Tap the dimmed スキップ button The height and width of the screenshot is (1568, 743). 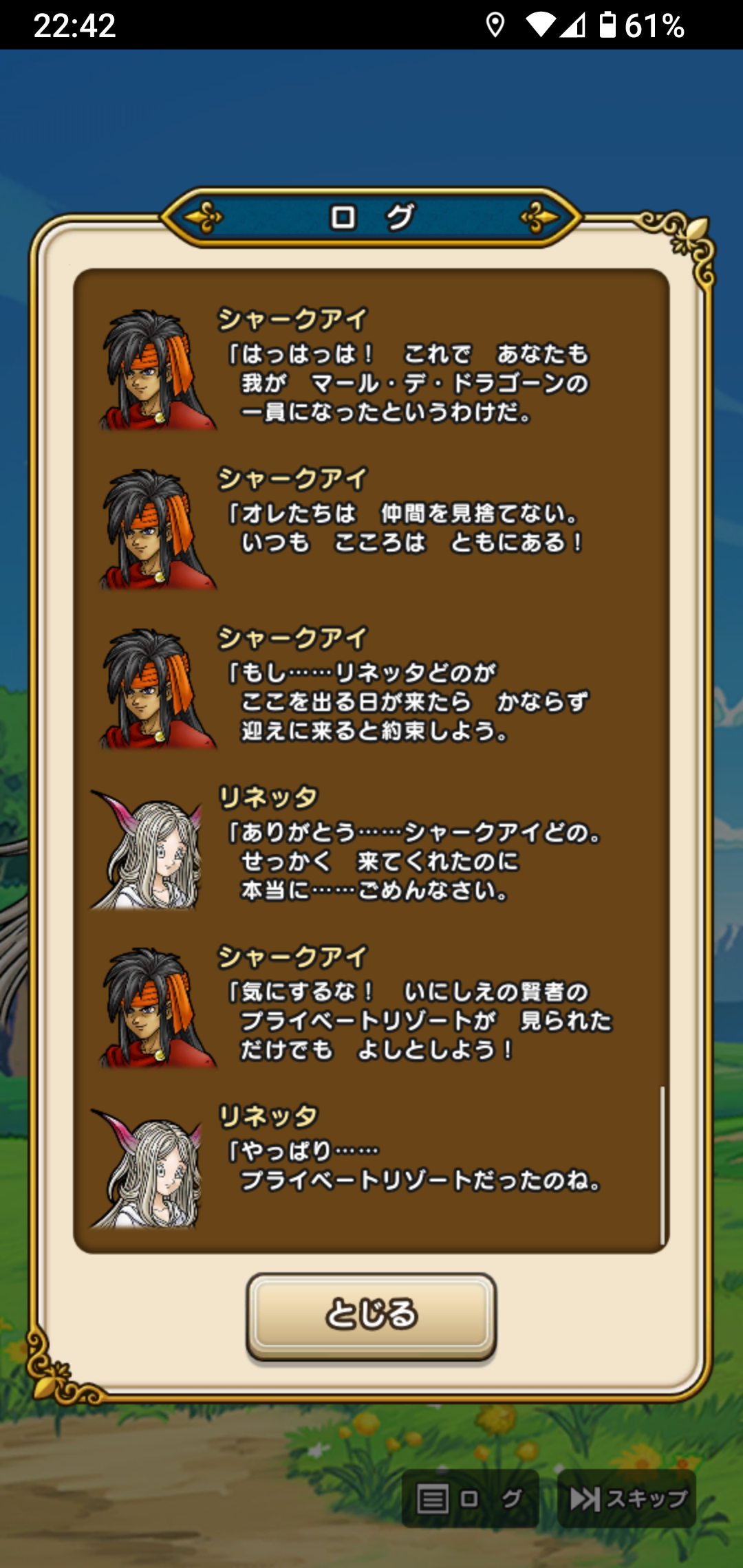627,1499
